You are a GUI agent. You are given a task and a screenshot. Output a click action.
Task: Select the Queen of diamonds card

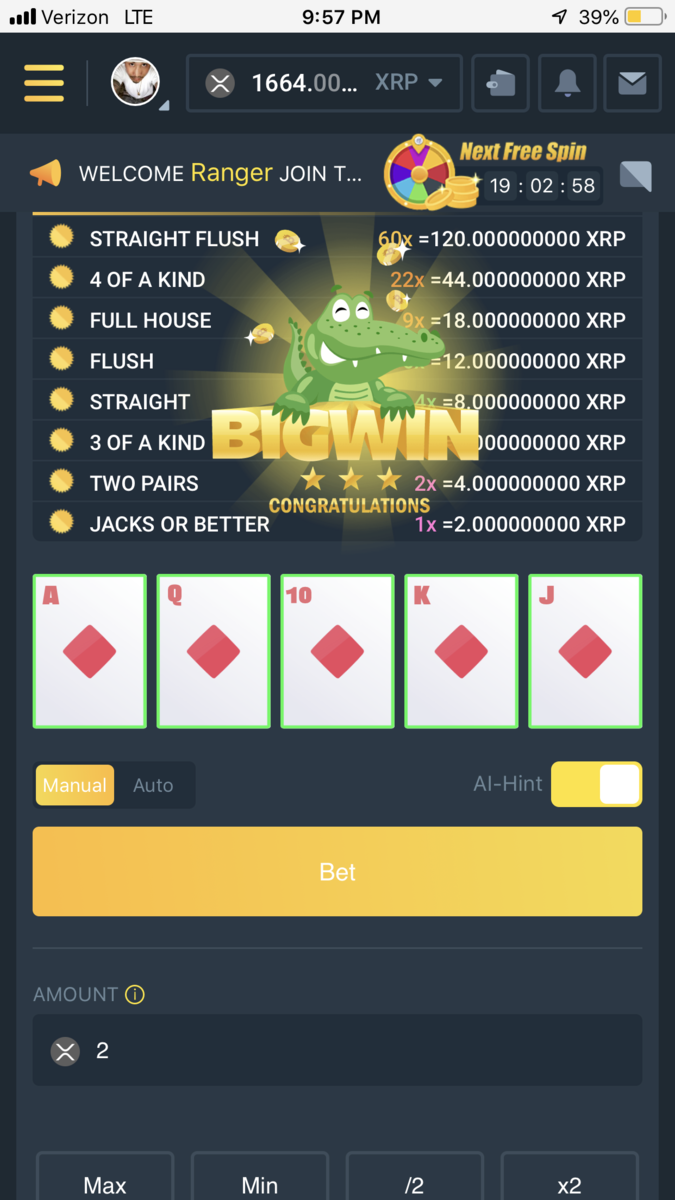click(214, 651)
